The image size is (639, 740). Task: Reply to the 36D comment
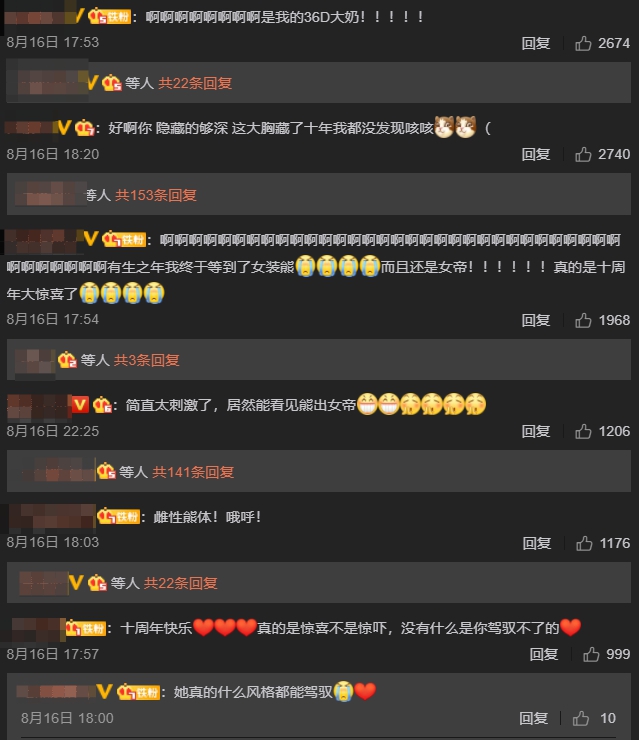coord(536,43)
